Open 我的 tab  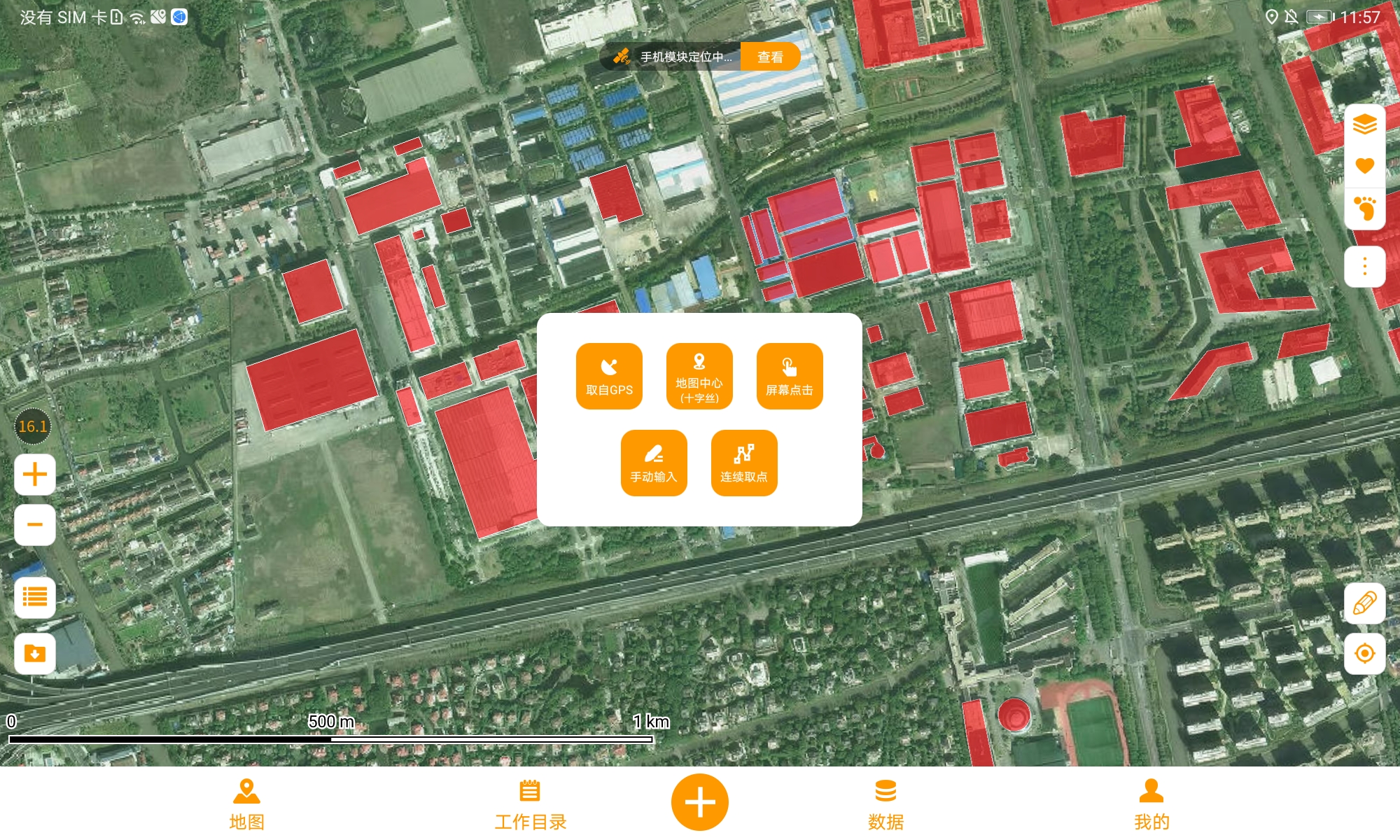(x=1151, y=804)
